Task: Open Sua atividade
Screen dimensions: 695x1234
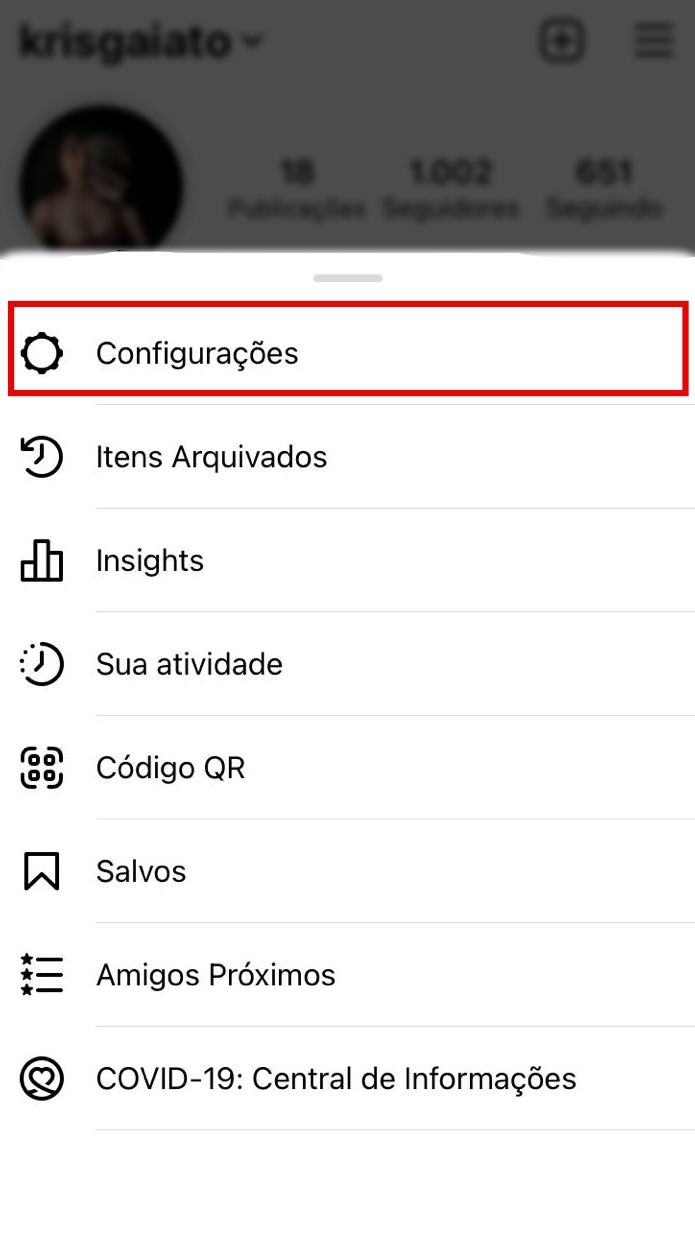Action: coord(347,664)
